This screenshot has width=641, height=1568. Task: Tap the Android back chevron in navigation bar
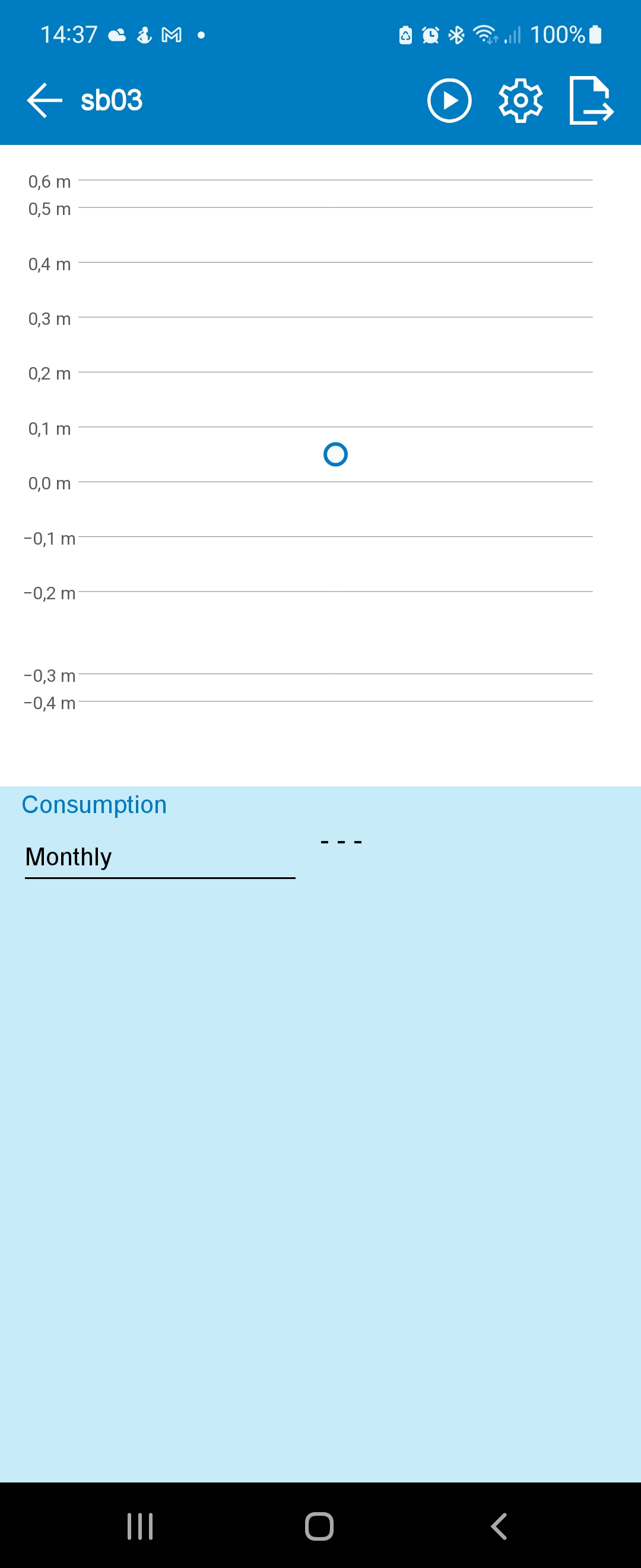[x=499, y=1526]
